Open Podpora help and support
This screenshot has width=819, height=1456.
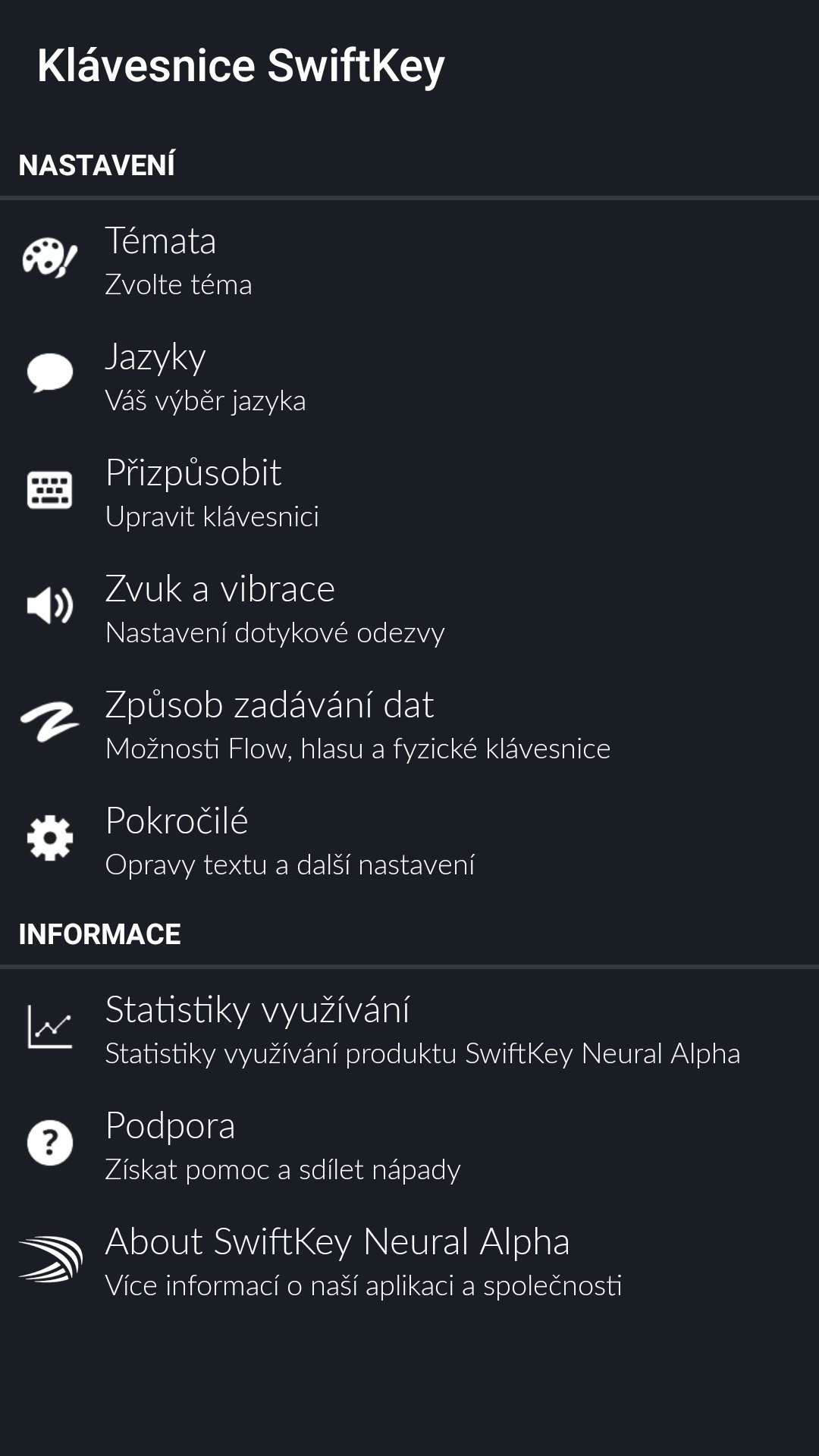(409, 1145)
